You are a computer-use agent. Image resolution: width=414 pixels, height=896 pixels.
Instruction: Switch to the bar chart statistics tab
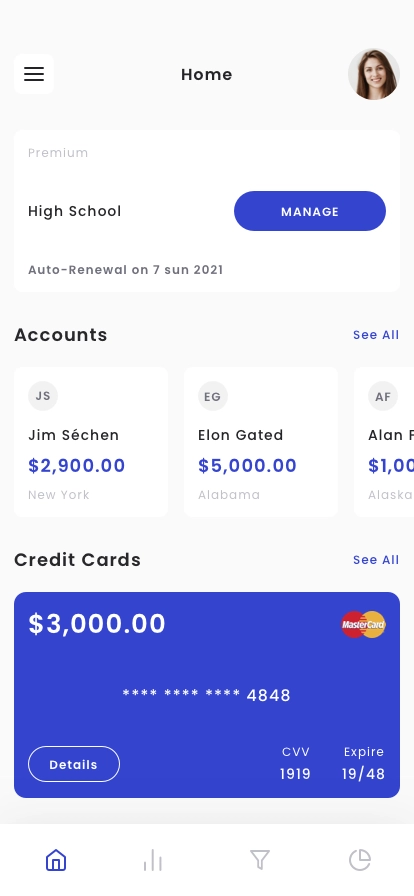[x=153, y=859]
